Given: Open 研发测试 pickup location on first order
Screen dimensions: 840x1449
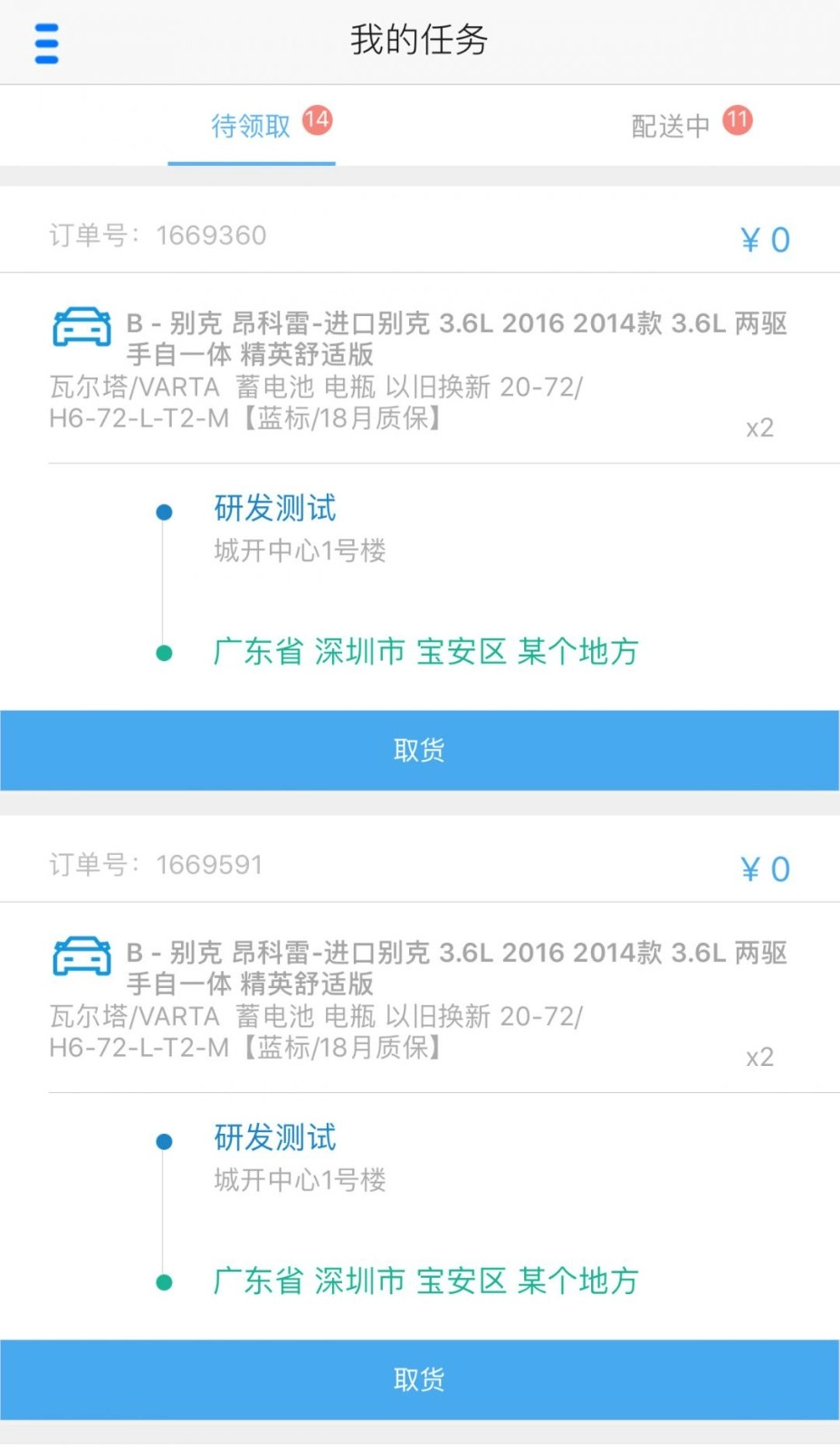Looking at the screenshot, I should (x=273, y=510).
